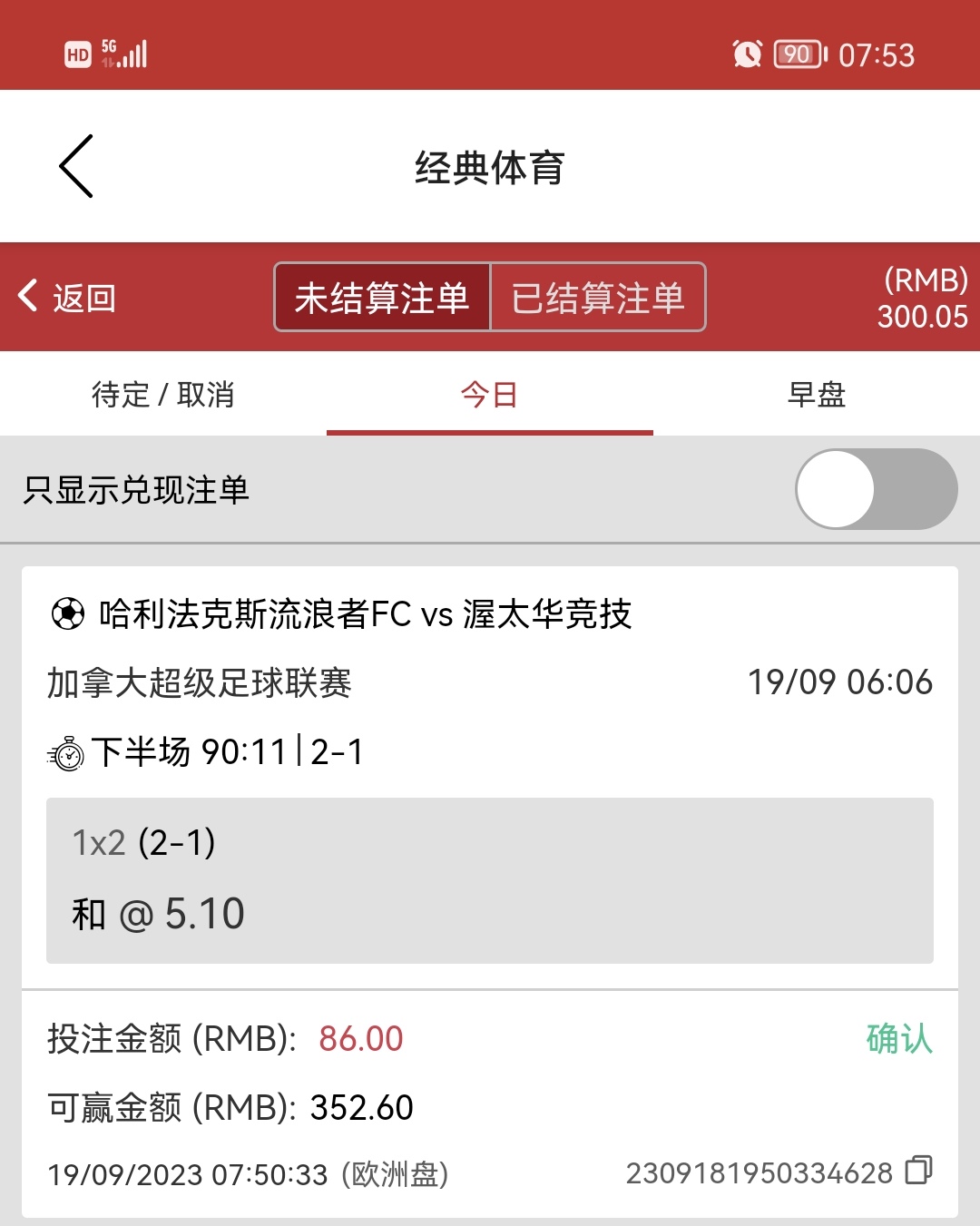Open the 哈利法克斯流浪者FC vs 渥太华竞技 bet card
Image resolution: width=980 pixels, height=1226 pixels.
[x=365, y=614]
